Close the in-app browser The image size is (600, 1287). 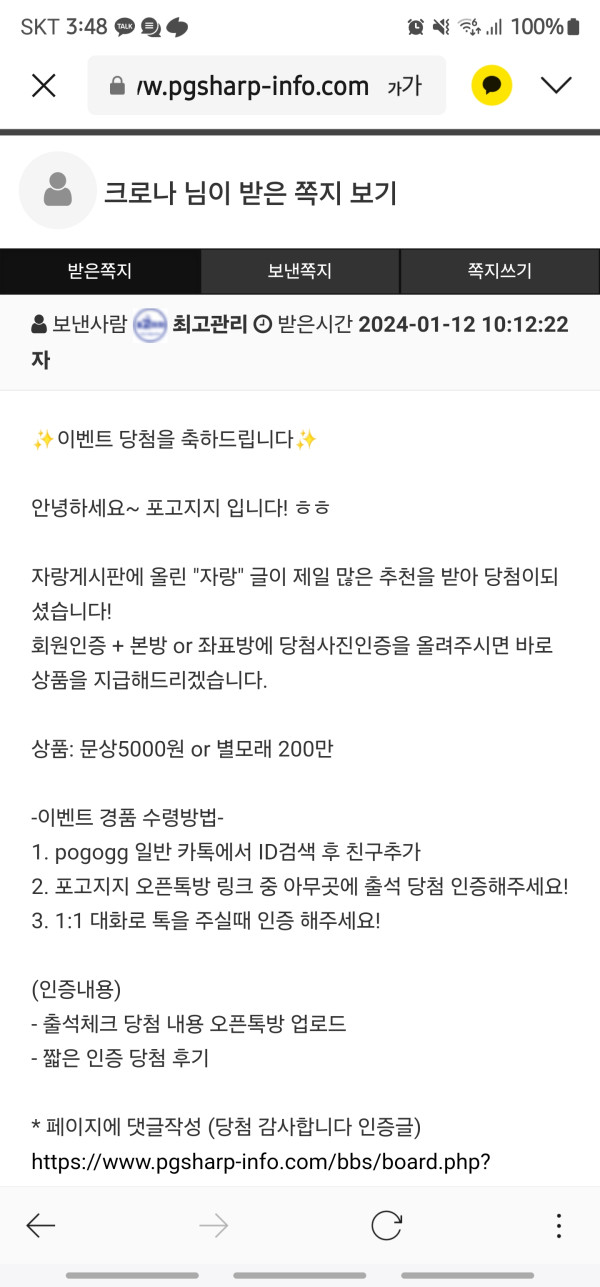[44, 86]
